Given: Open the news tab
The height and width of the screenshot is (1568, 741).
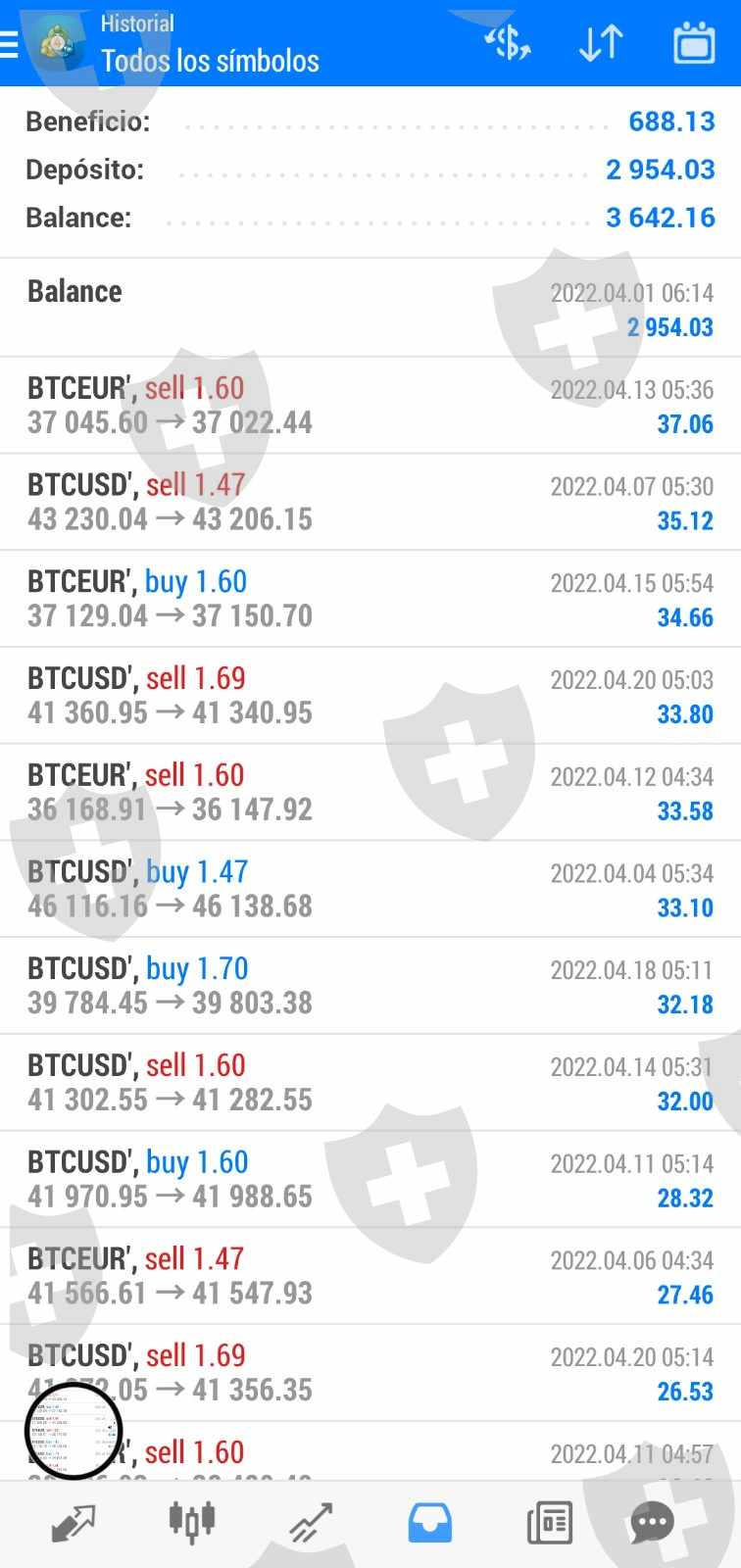Looking at the screenshot, I should [549, 1523].
